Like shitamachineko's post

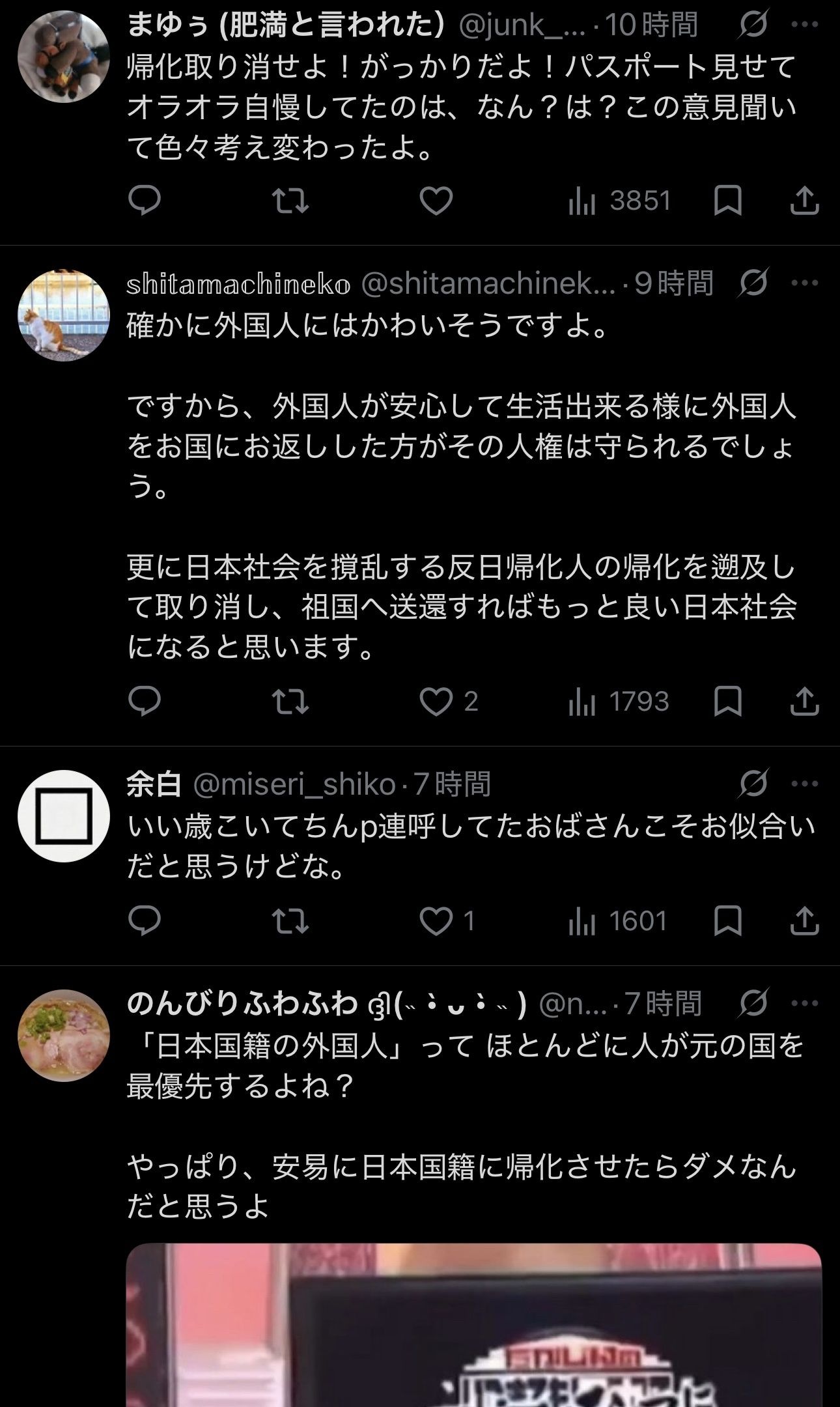tap(436, 702)
